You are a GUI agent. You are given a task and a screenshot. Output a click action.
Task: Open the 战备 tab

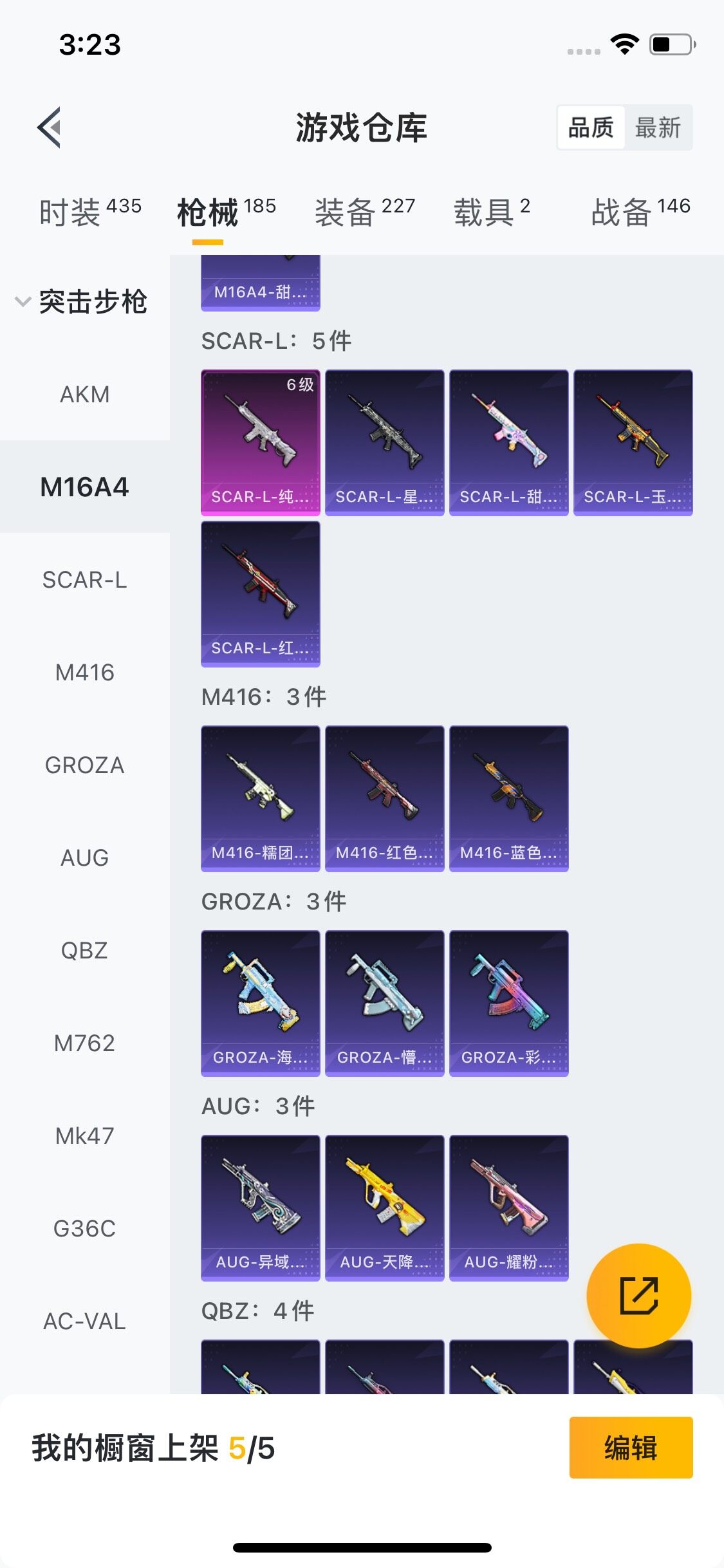tap(640, 211)
